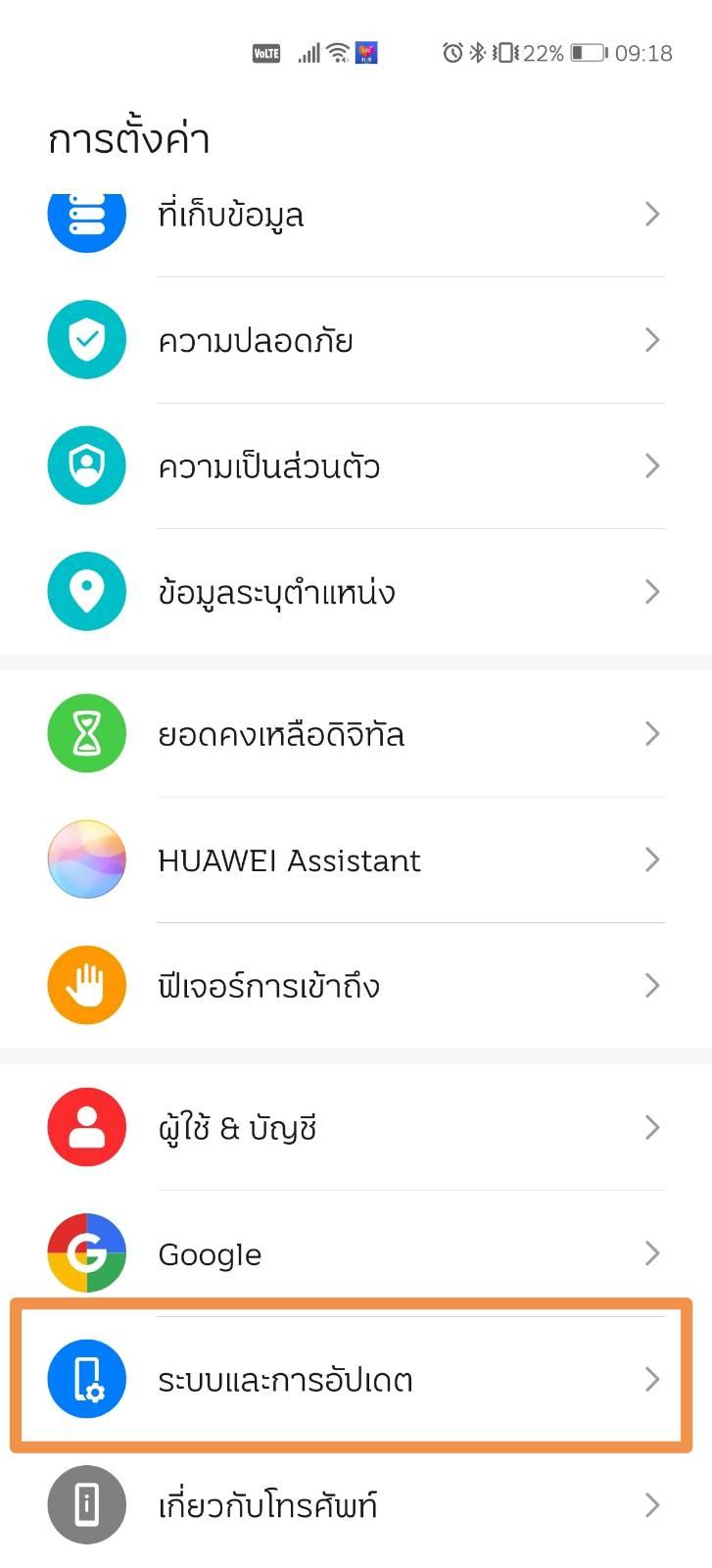Open ความเป็นส่วนตัว privacy settings

click(356, 465)
